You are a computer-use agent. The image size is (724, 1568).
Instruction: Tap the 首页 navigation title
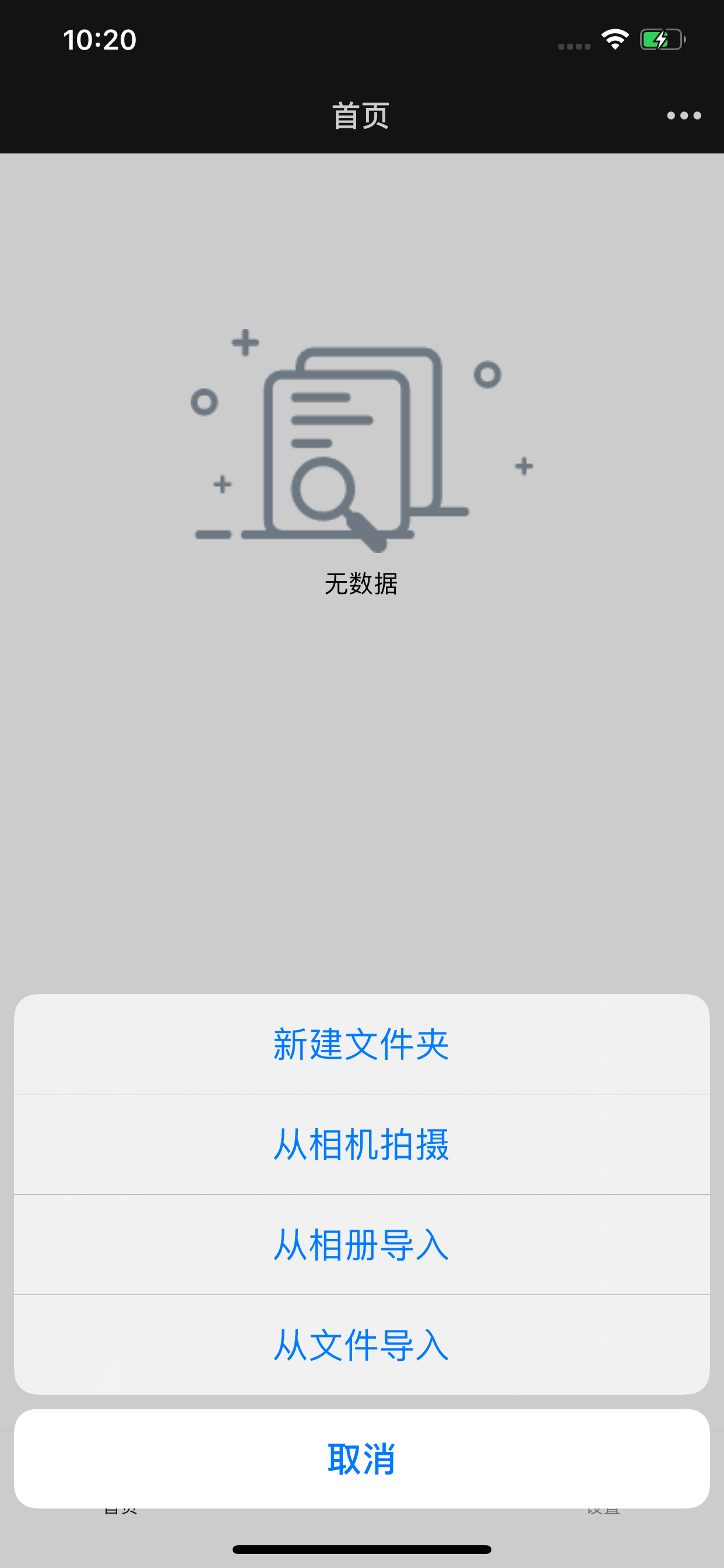click(360, 116)
